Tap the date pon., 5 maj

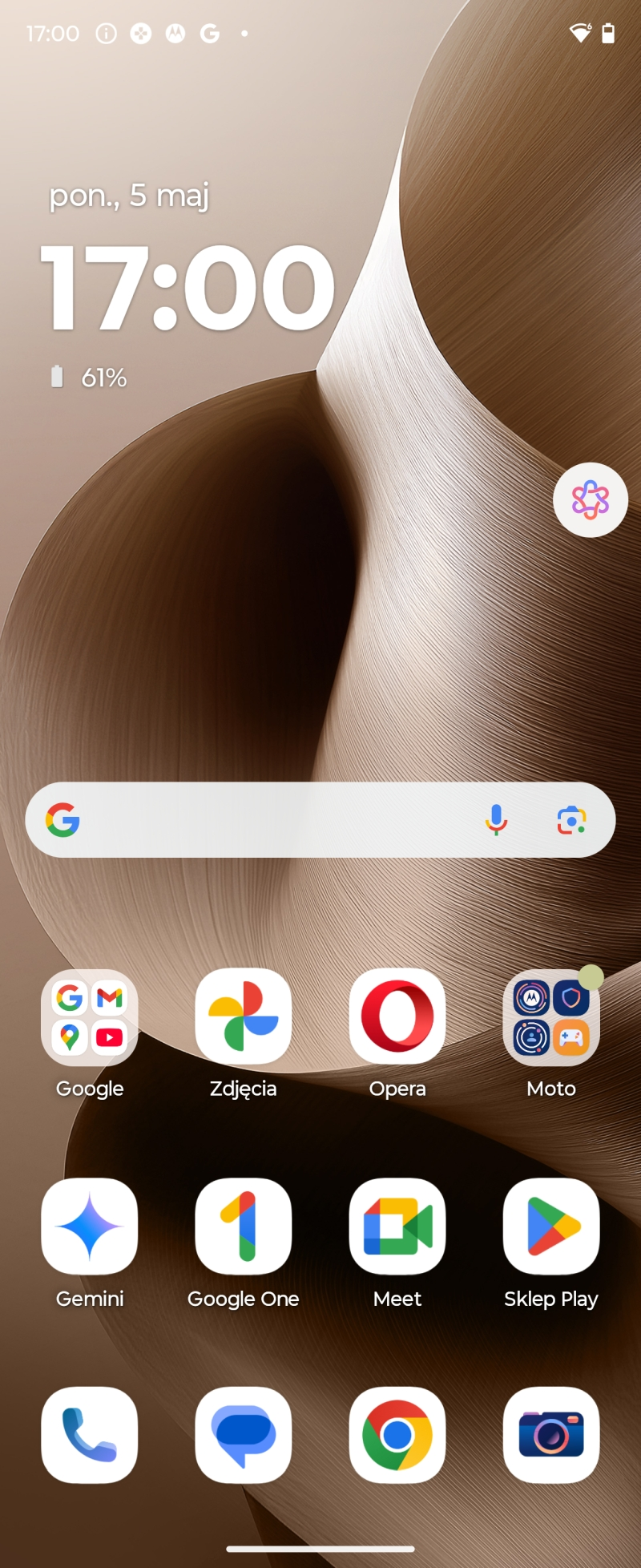tap(129, 195)
